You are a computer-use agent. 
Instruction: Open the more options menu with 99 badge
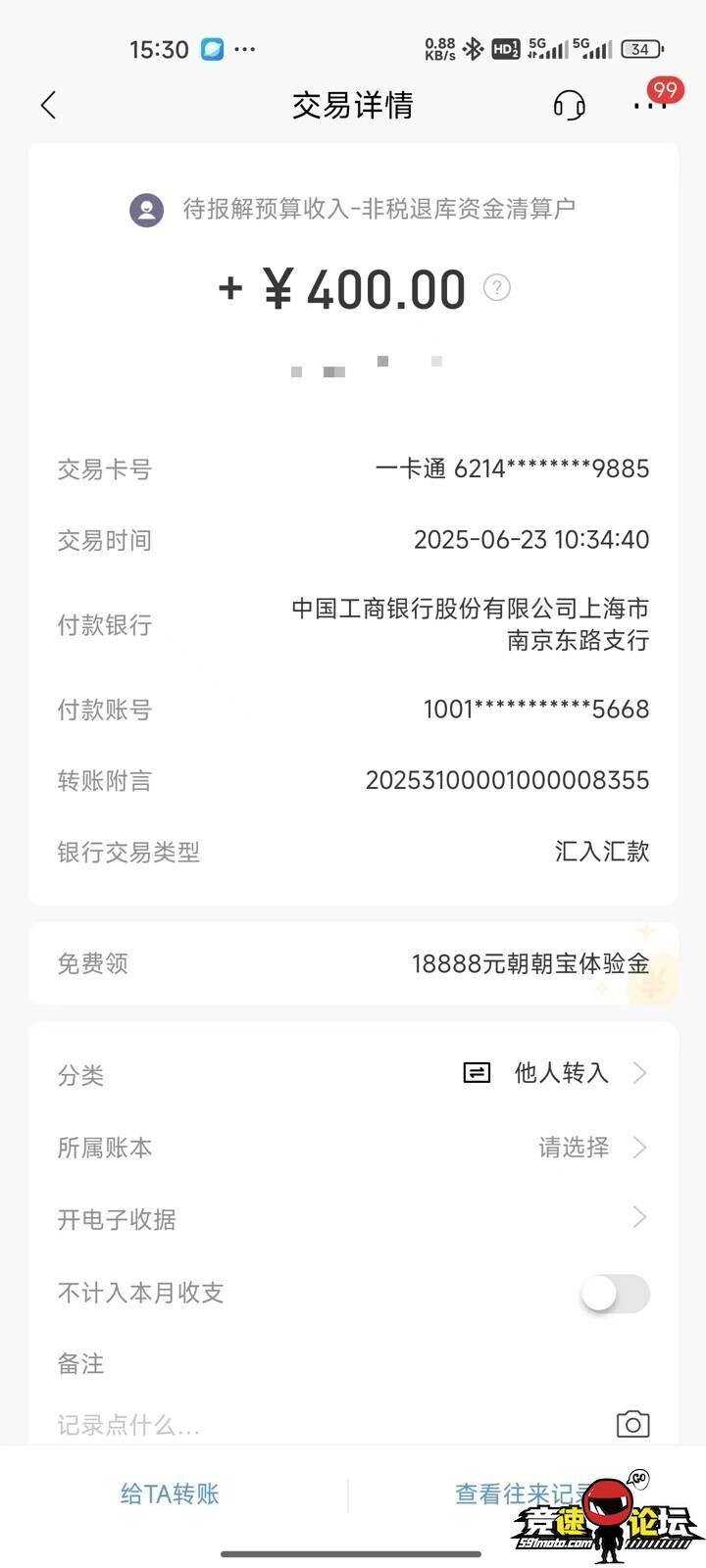click(x=649, y=105)
